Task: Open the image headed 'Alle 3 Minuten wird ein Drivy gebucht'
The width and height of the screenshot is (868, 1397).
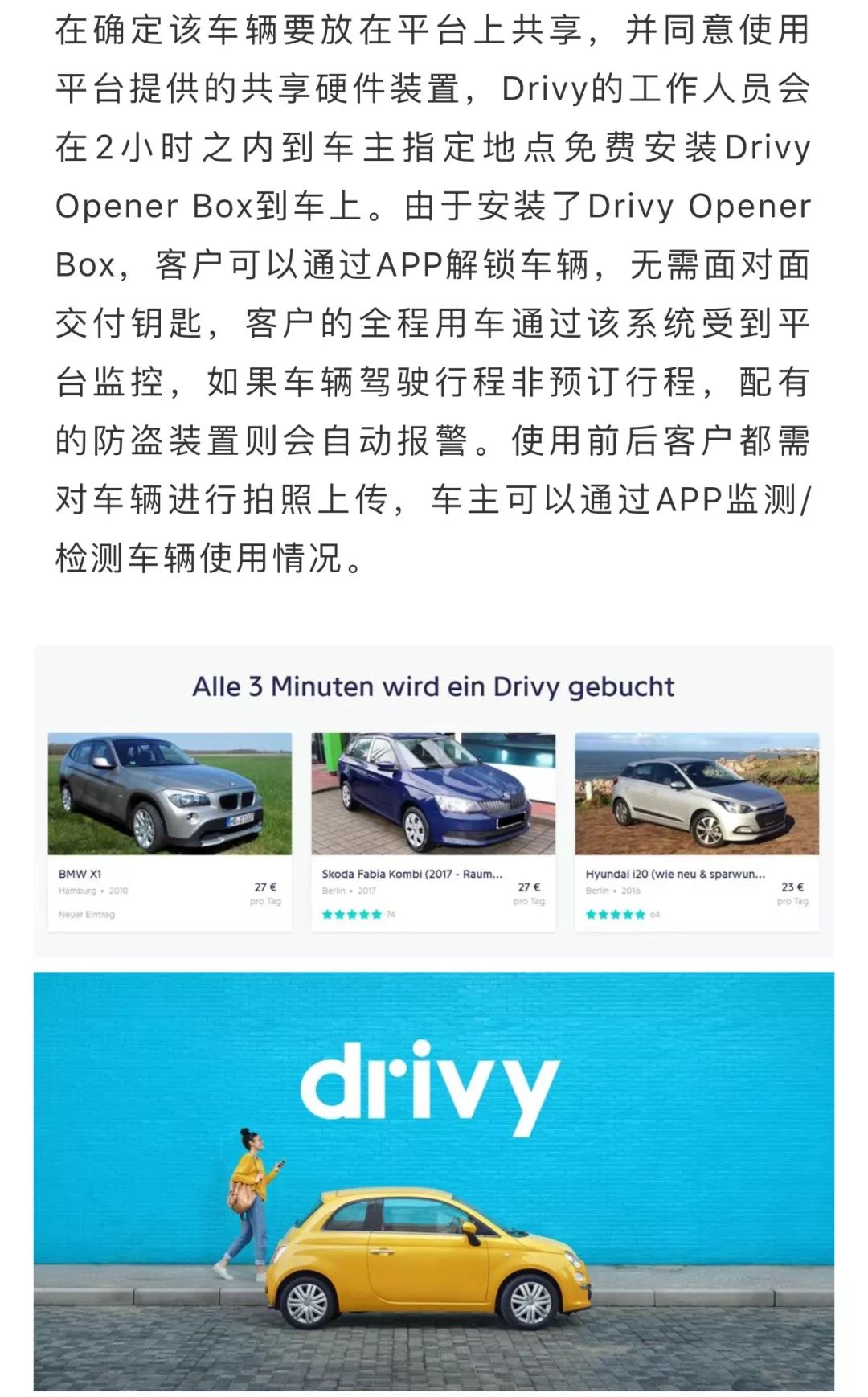Action: [433, 801]
